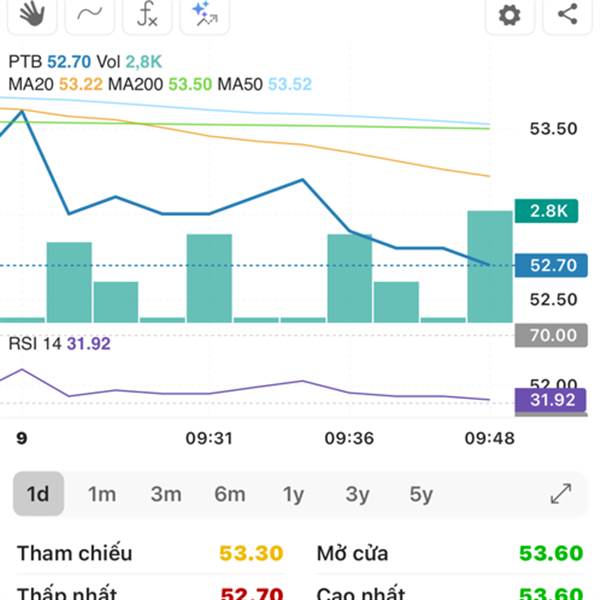Image resolution: width=600 pixels, height=600 pixels.
Task: Switch to the 1m timeframe
Action: (x=101, y=494)
